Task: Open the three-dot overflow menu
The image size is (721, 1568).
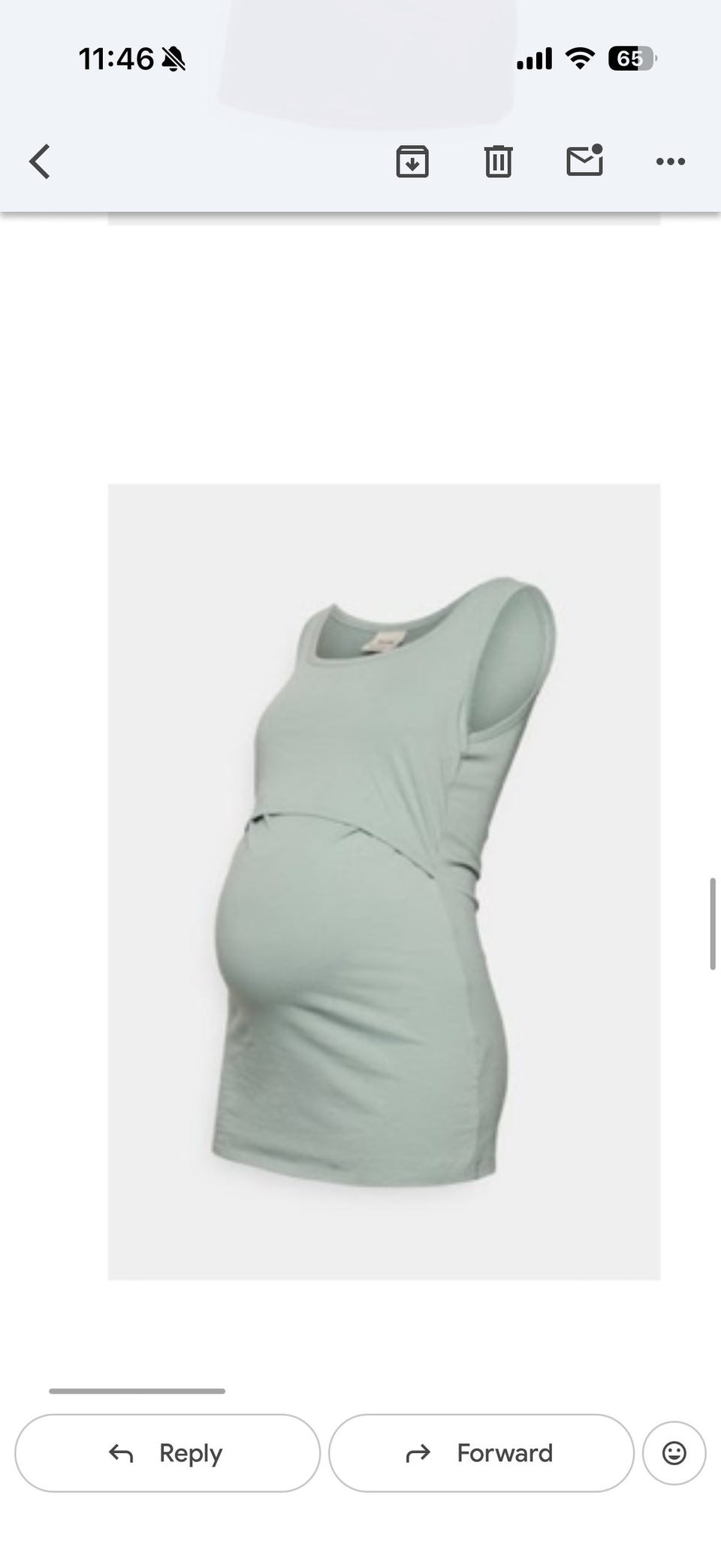Action: [671, 162]
